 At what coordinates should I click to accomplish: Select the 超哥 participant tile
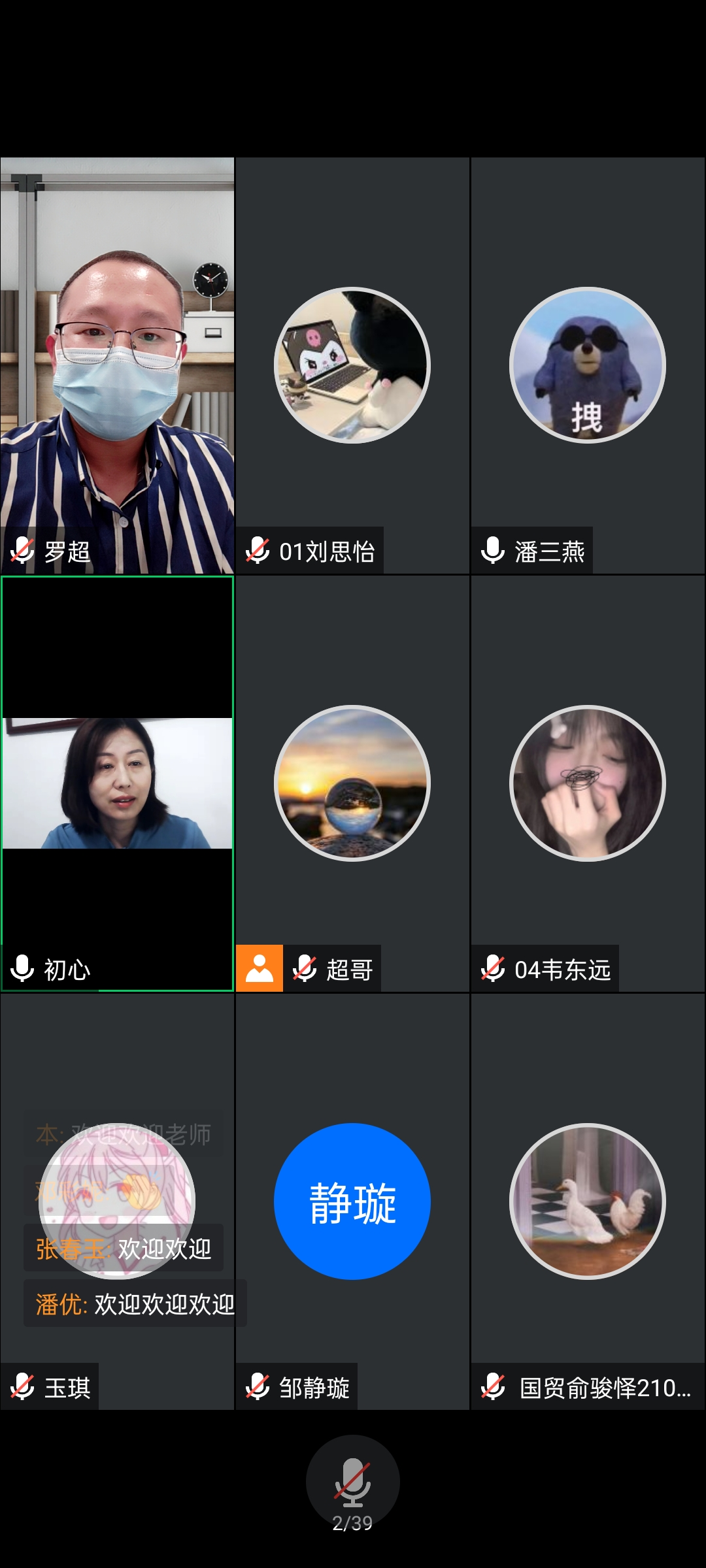[x=352, y=783]
